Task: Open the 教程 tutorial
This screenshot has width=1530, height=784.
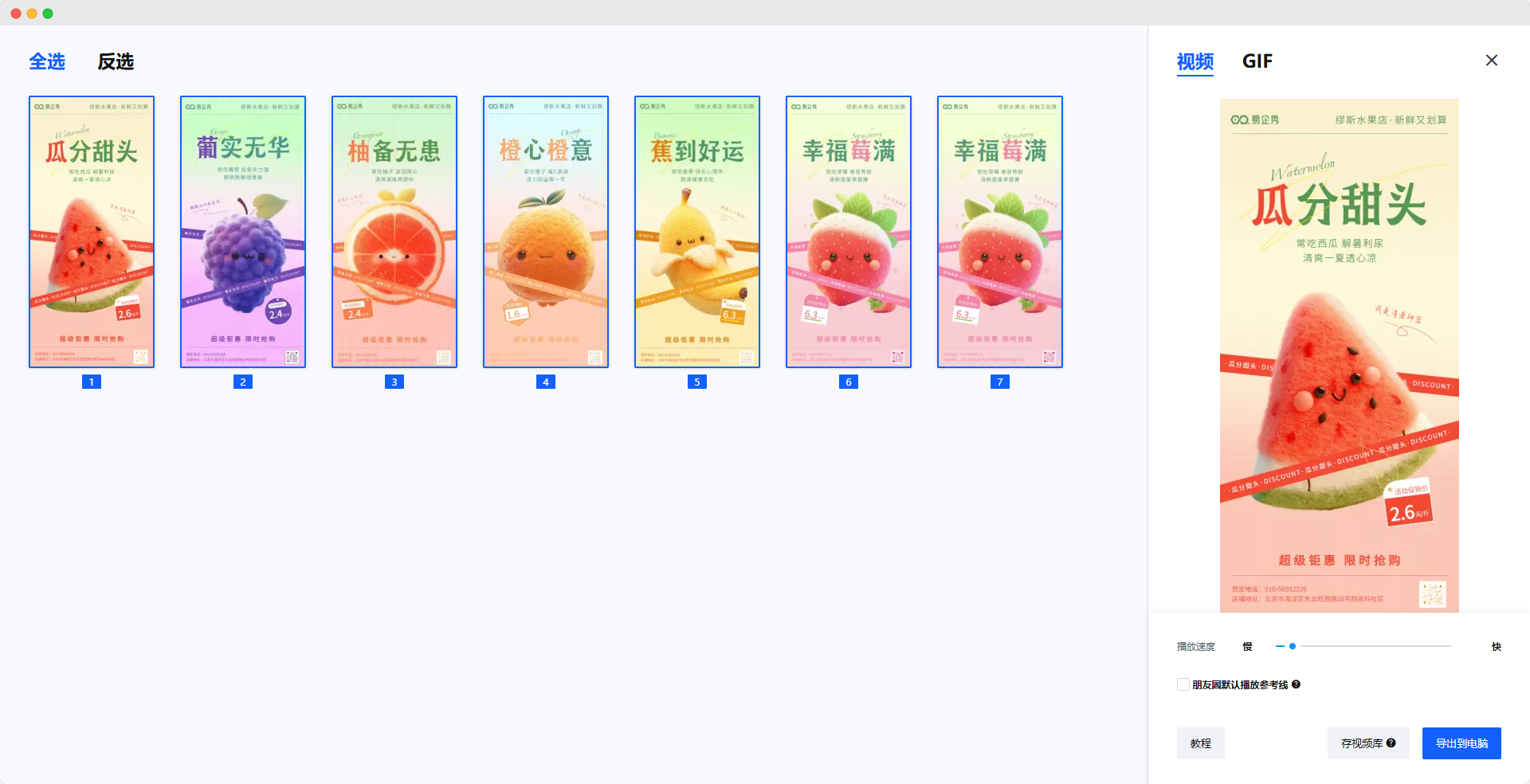Action: click(1200, 743)
